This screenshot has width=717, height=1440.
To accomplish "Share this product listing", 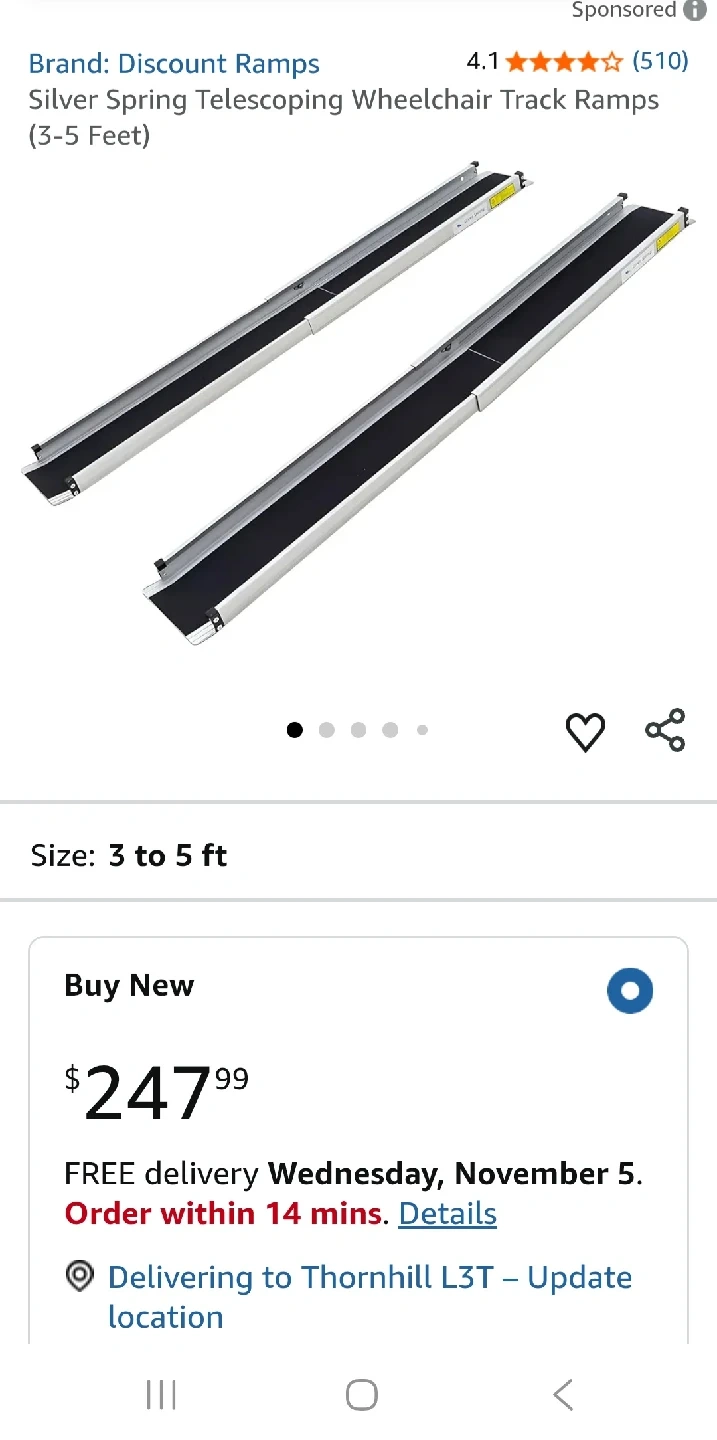I will click(665, 730).
